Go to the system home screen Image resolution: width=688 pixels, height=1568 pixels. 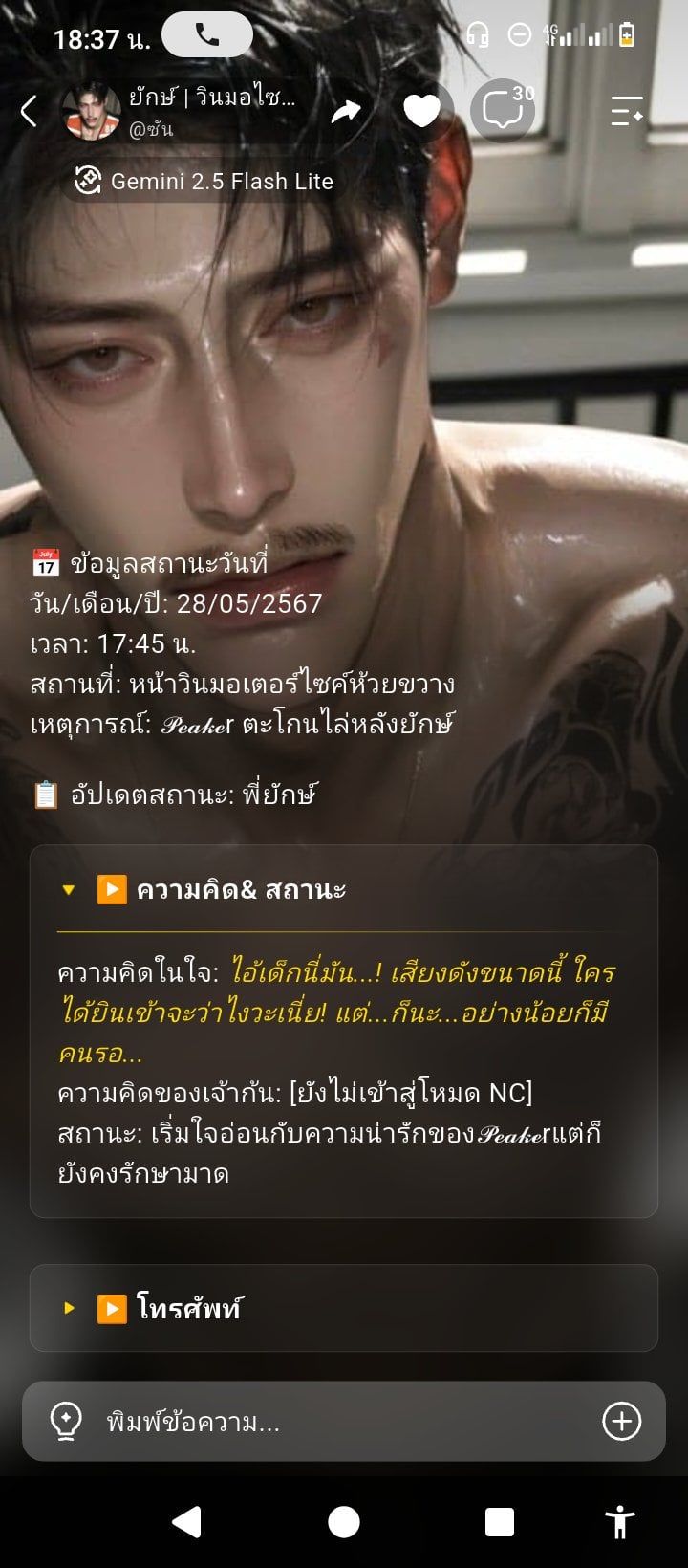pyautogui.click(x=344, y=1522)
